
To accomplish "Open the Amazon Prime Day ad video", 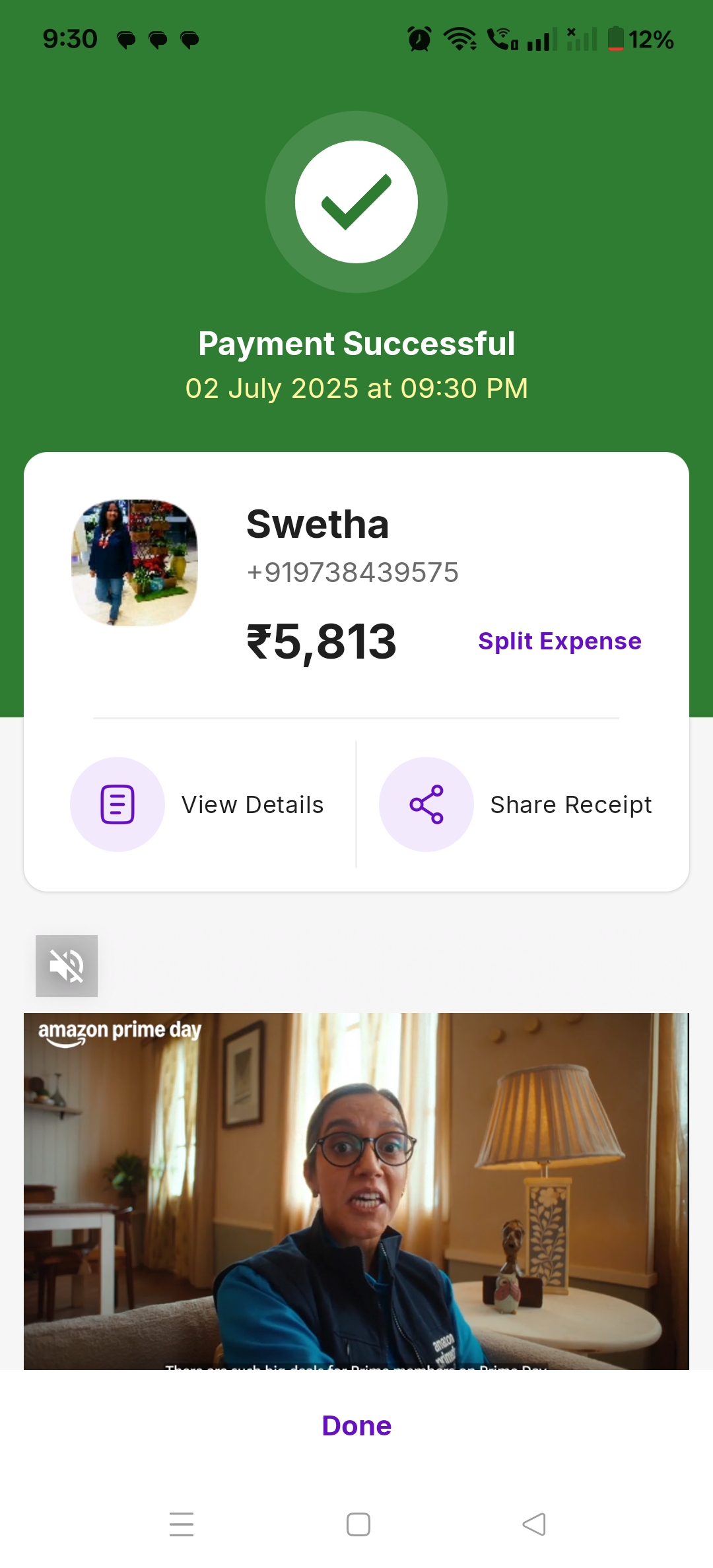I will [356, 1191].
